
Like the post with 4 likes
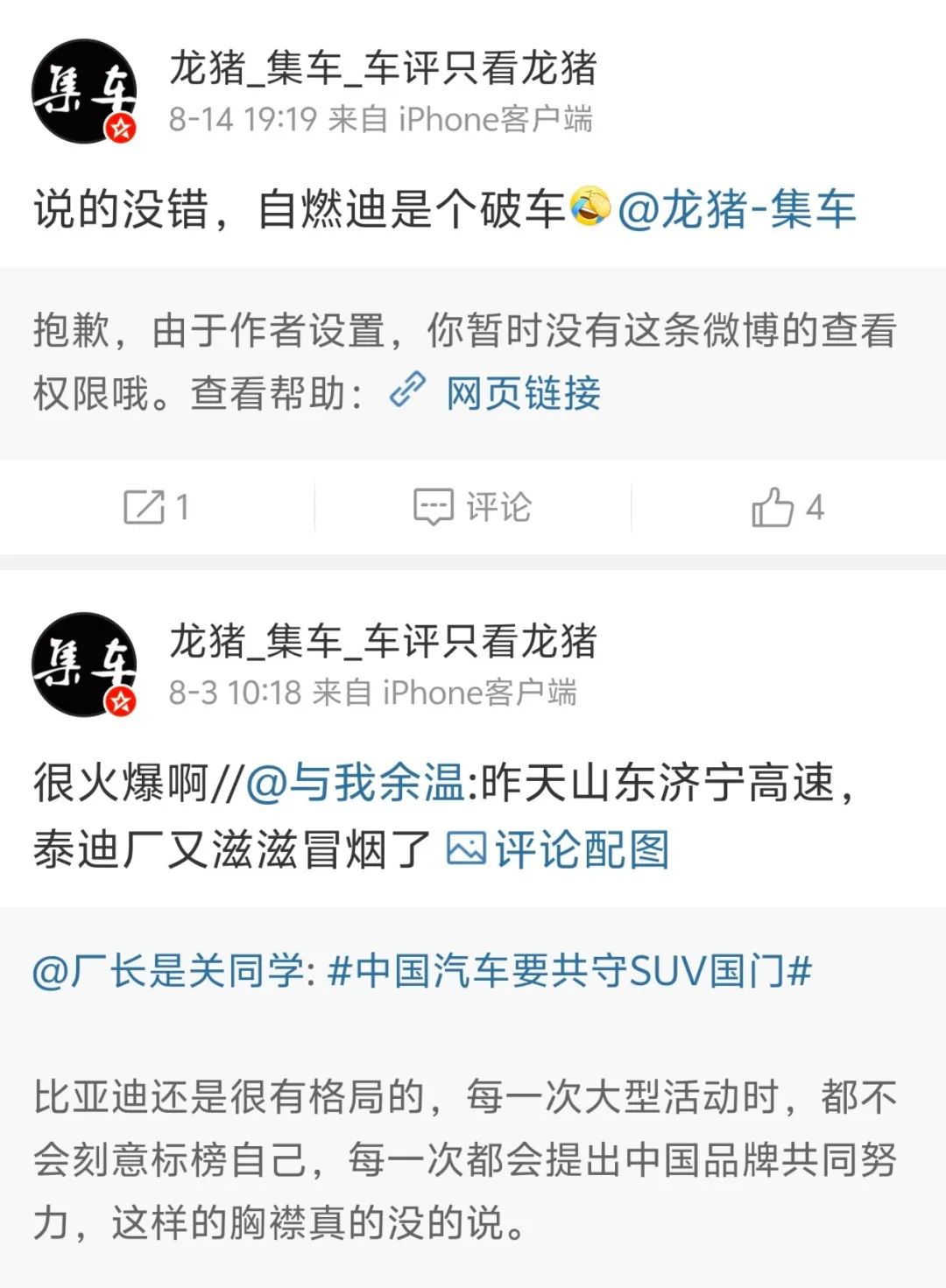pos(787,507)
